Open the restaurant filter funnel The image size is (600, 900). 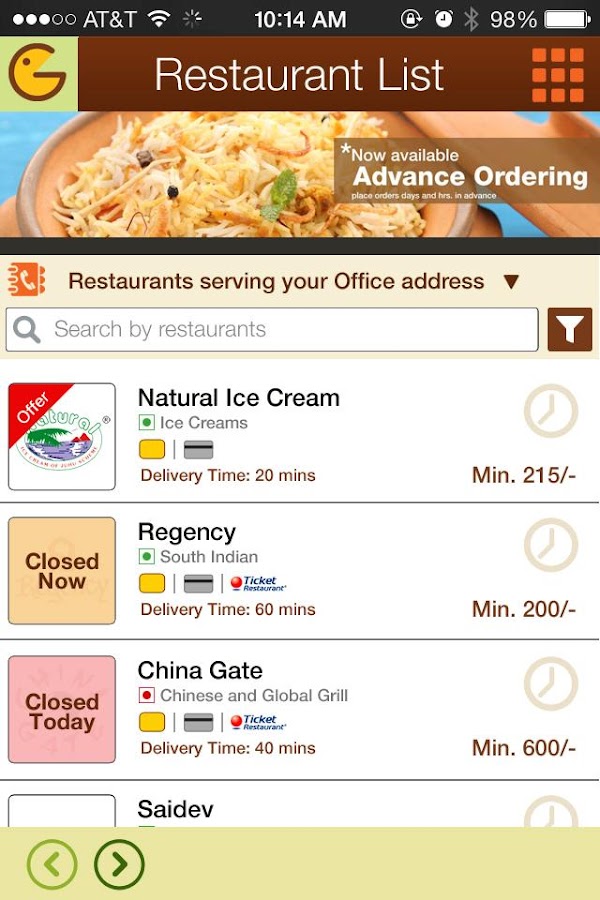pyautogui.click(x=570, y=330)
